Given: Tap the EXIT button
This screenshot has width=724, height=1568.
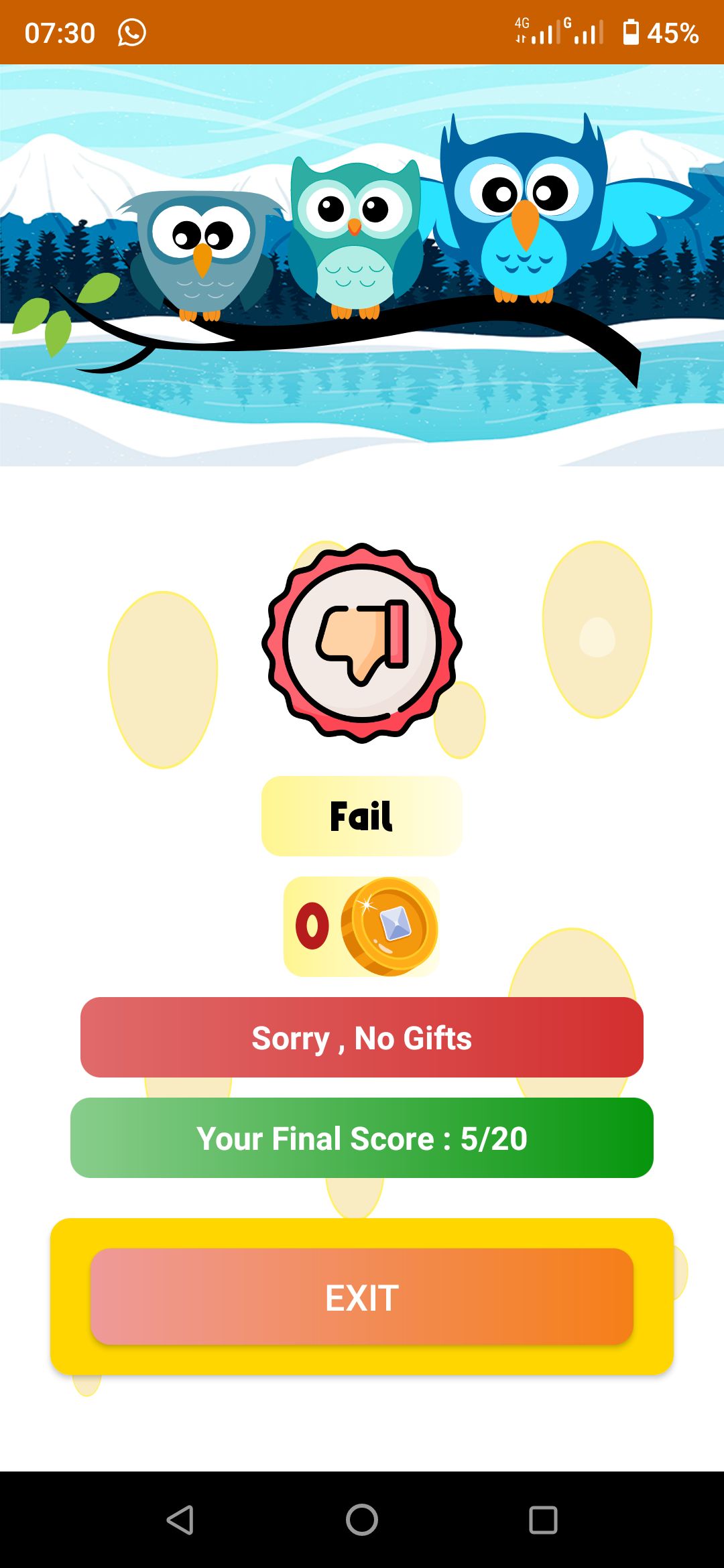Looking at the screenshot, I should coord(362,1297).
